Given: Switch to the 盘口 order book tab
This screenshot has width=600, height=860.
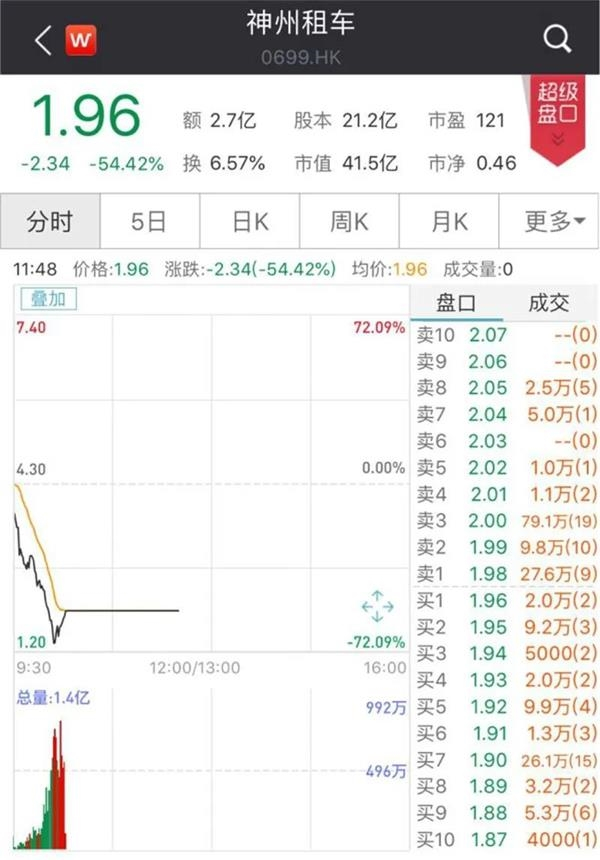Looking at the screenshot, I should 456,304.
